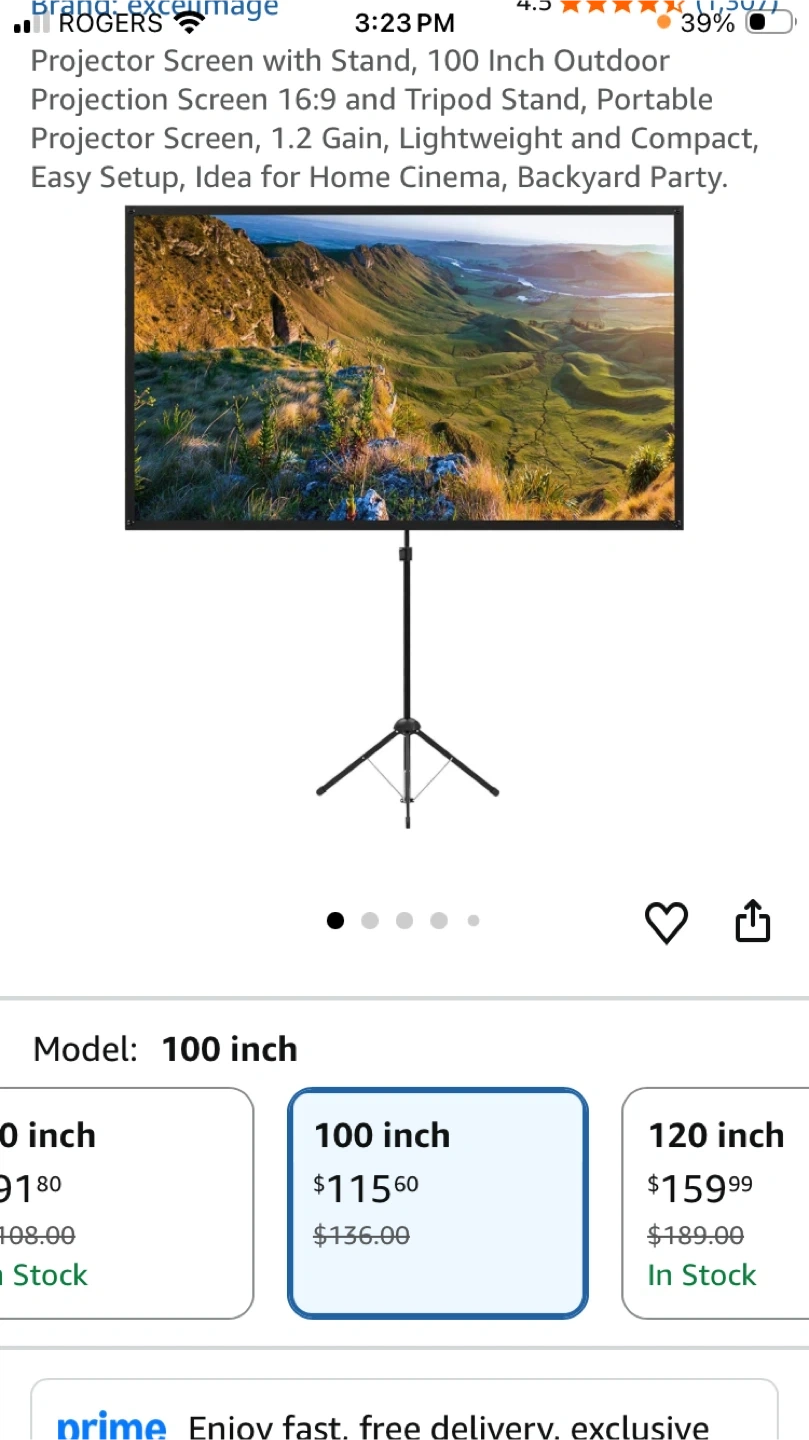Choose the 100 inch model at $115.60
Image resolution: width=809 pixels, height=1440 pixels.
(x=438, y=1203)
